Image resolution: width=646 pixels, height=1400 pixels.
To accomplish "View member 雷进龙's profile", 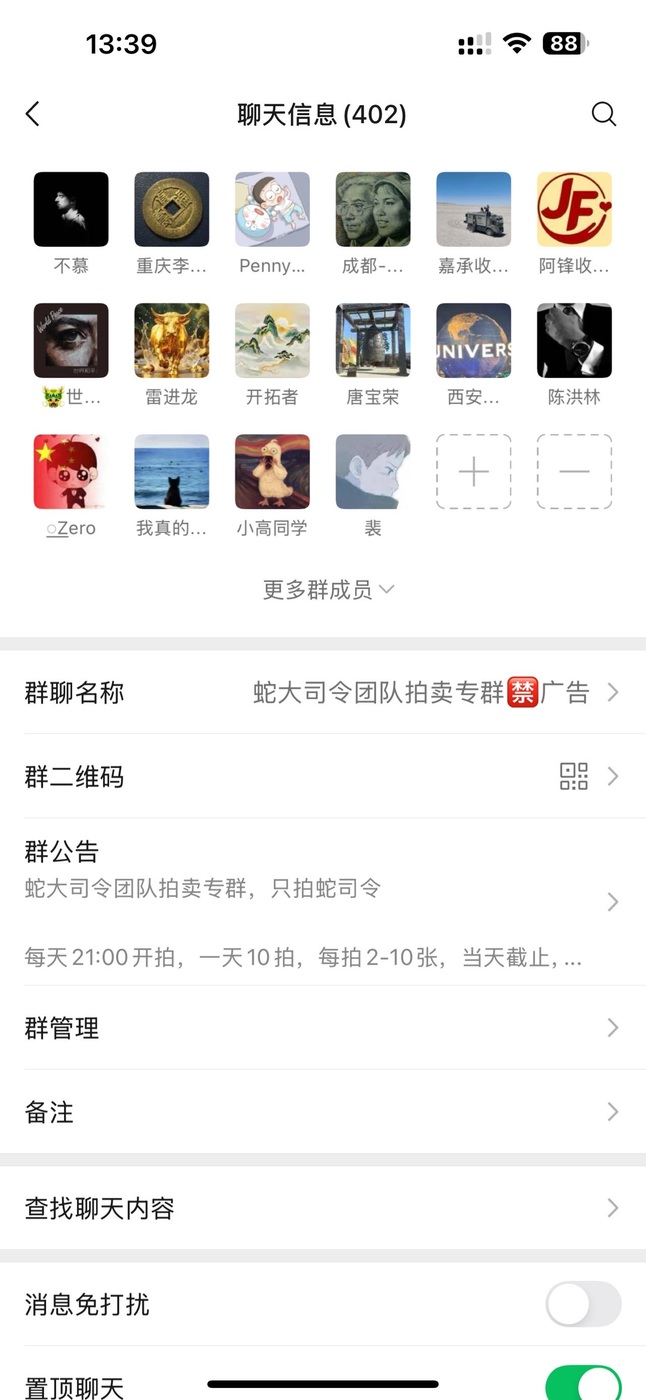I will pos(172,340).
